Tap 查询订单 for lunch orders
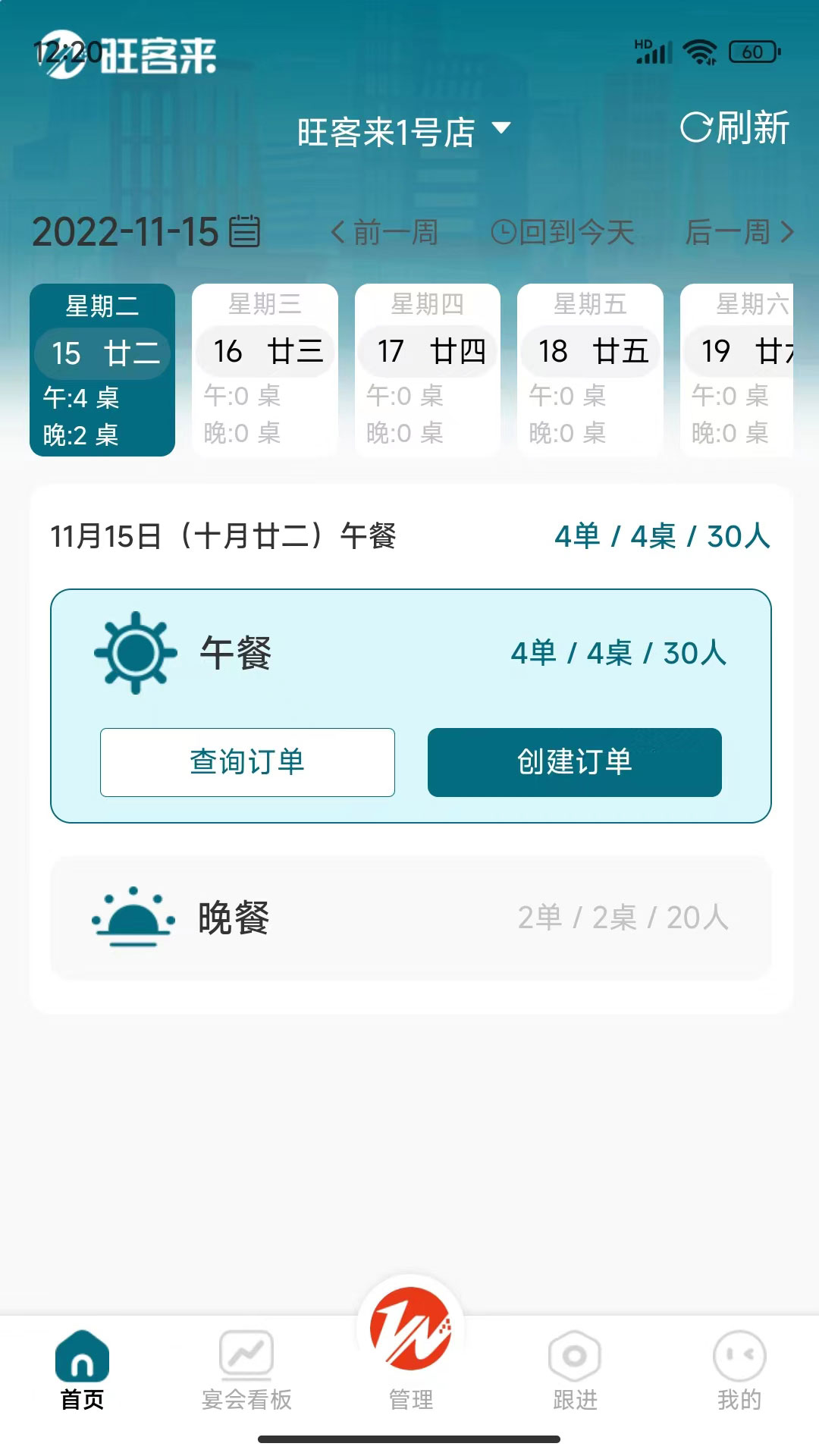The height and width of the screenshot is (1456, 819). pos(247,762)
